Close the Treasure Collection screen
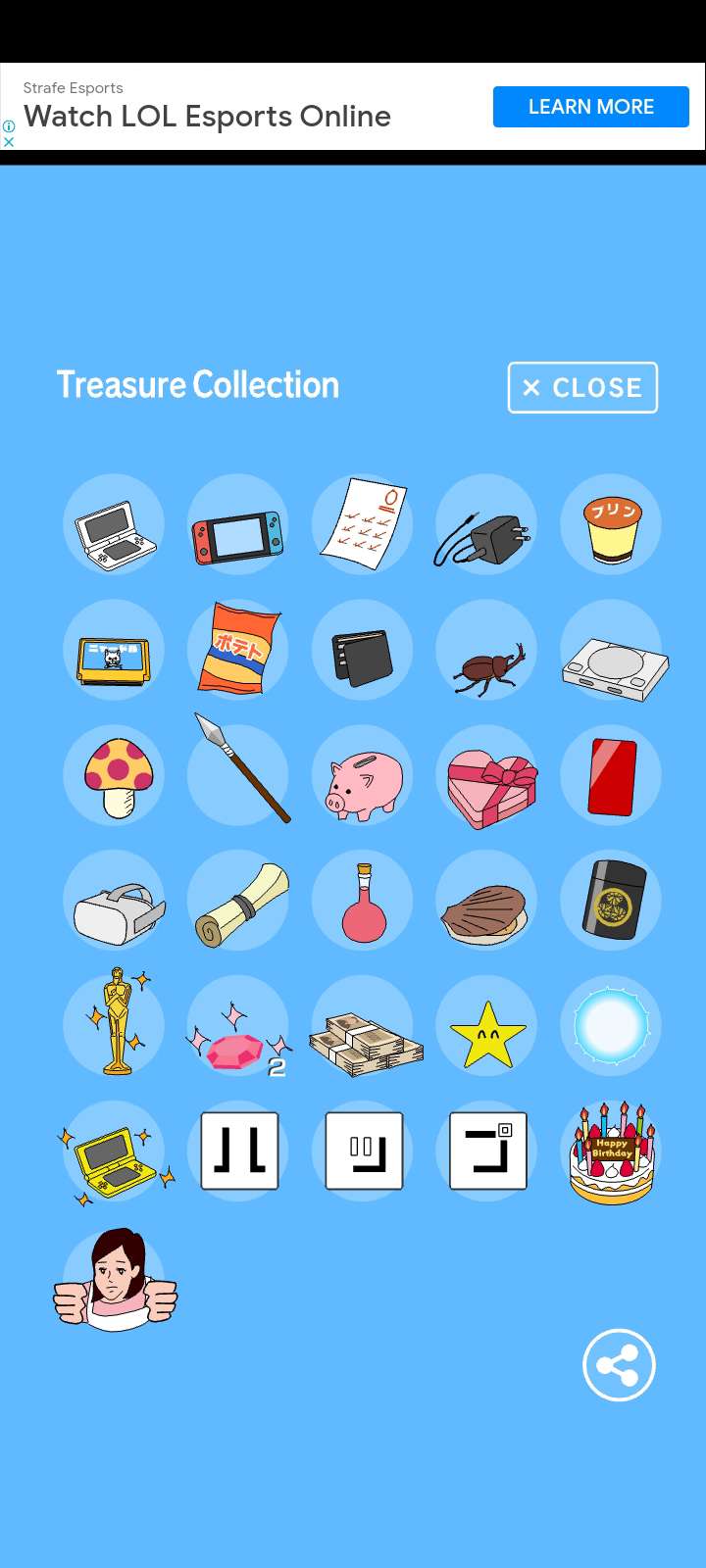 tap(581, 387)
